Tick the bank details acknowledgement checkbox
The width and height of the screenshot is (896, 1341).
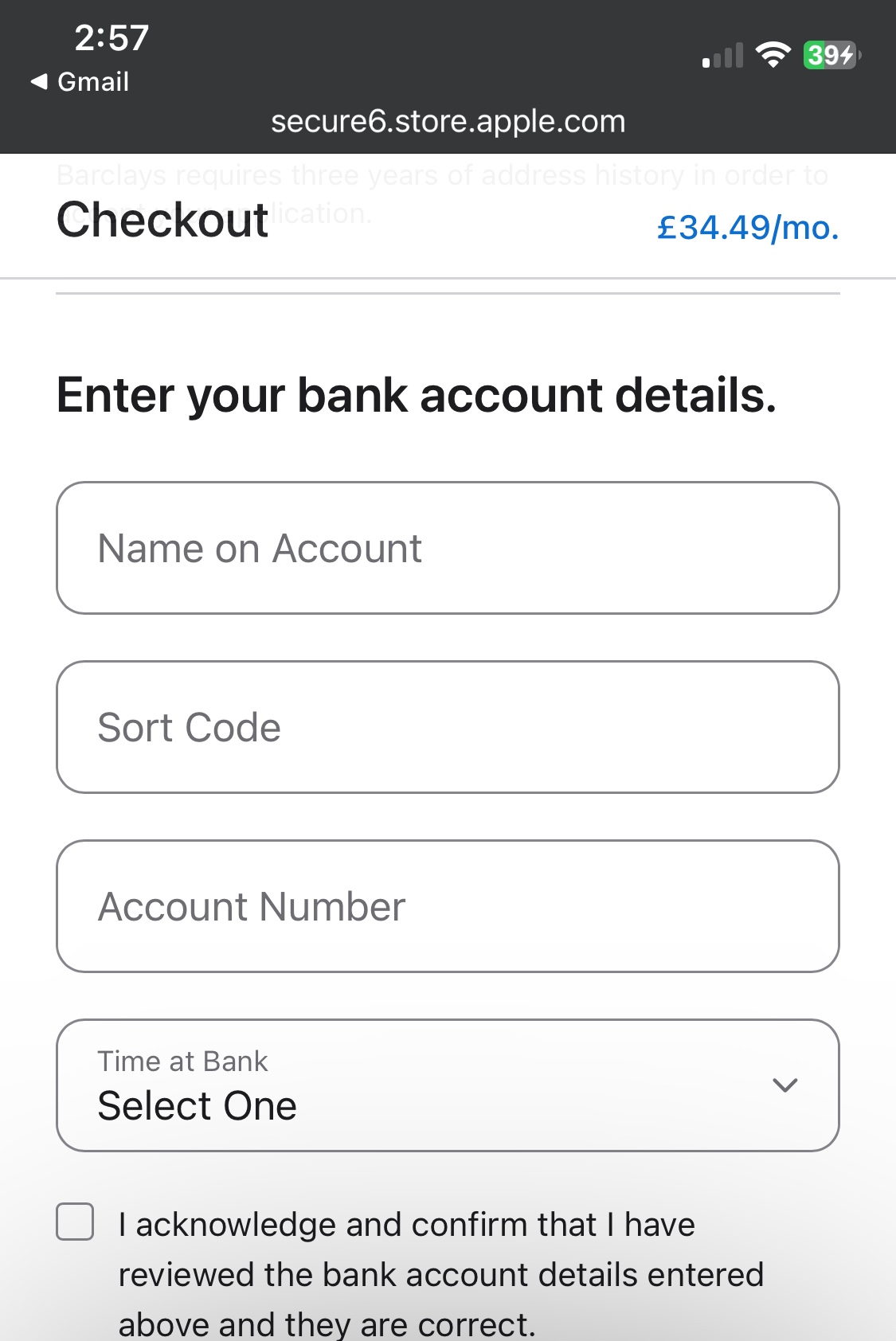(75, 1222)
